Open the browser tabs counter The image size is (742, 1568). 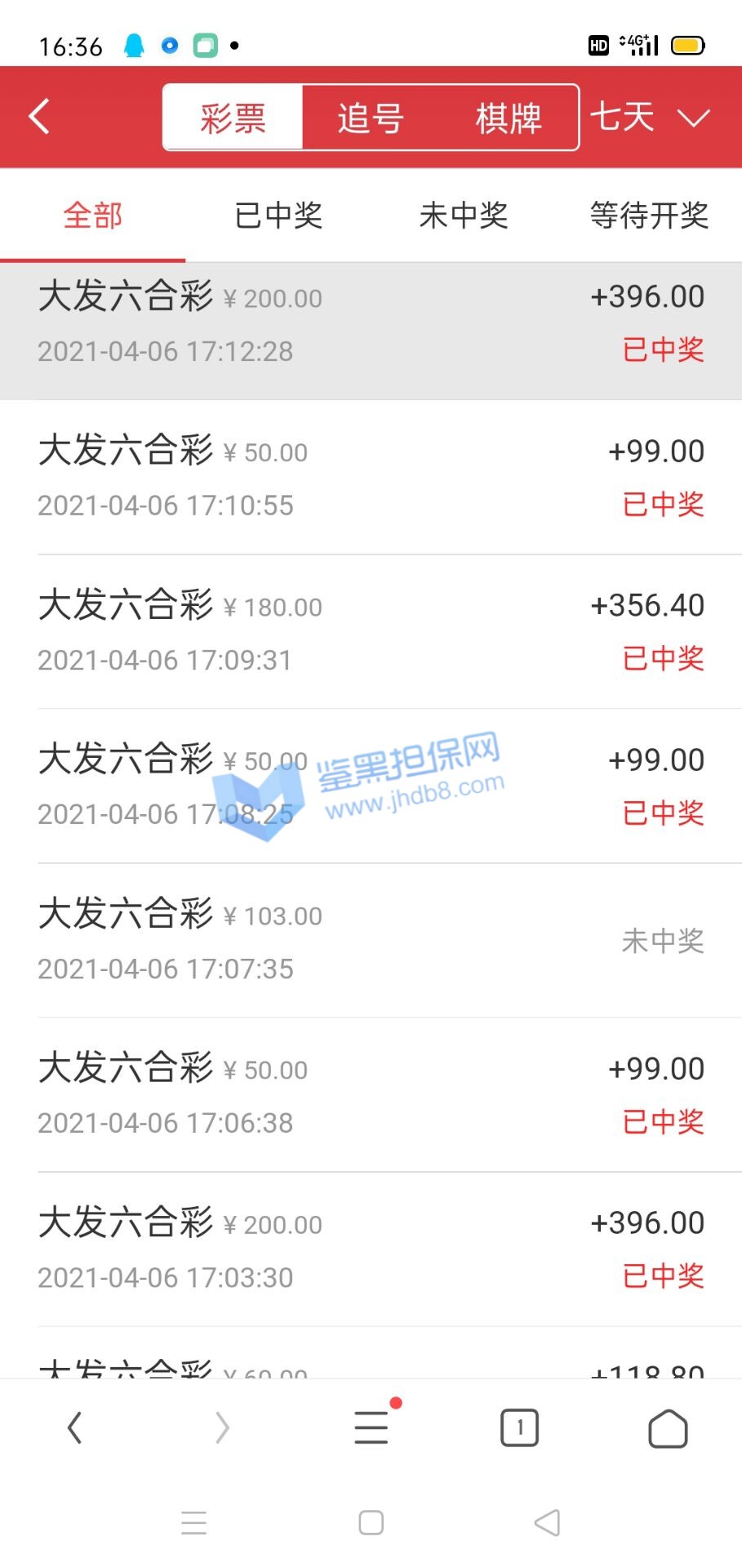point(519,1428)
